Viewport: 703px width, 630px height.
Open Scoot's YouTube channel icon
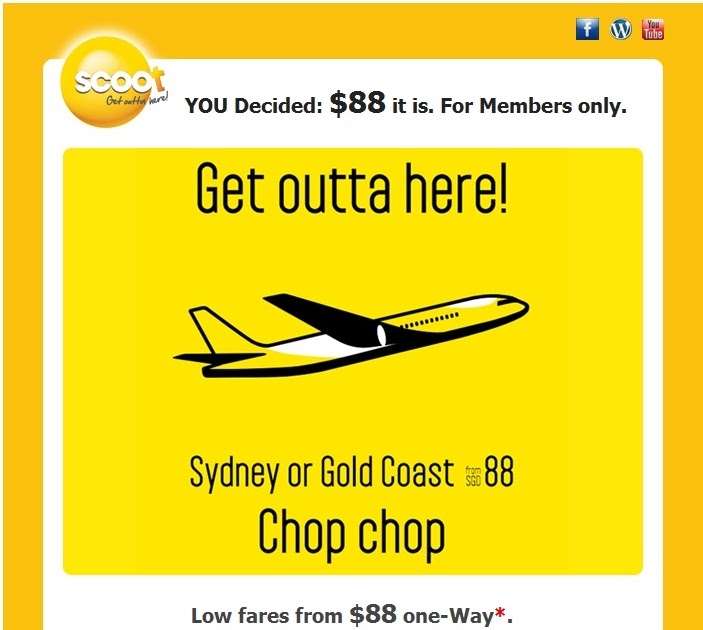click(x=653, y=29)
